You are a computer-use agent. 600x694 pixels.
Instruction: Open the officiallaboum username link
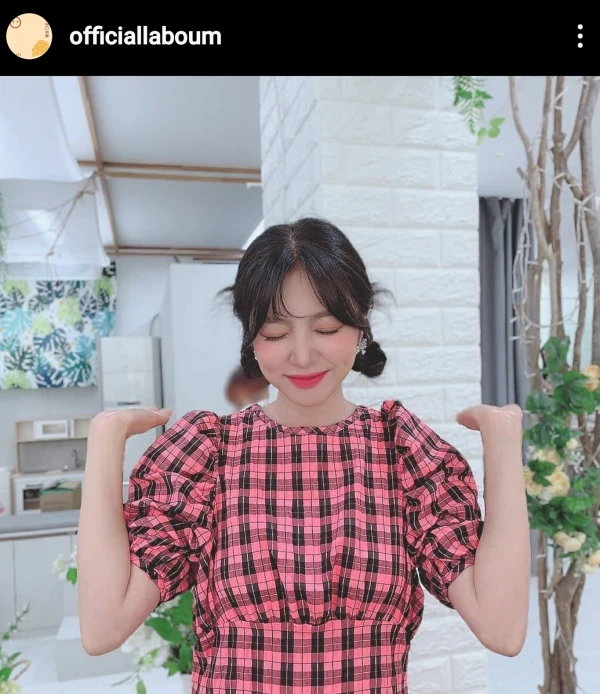click(x=145, y=37)
